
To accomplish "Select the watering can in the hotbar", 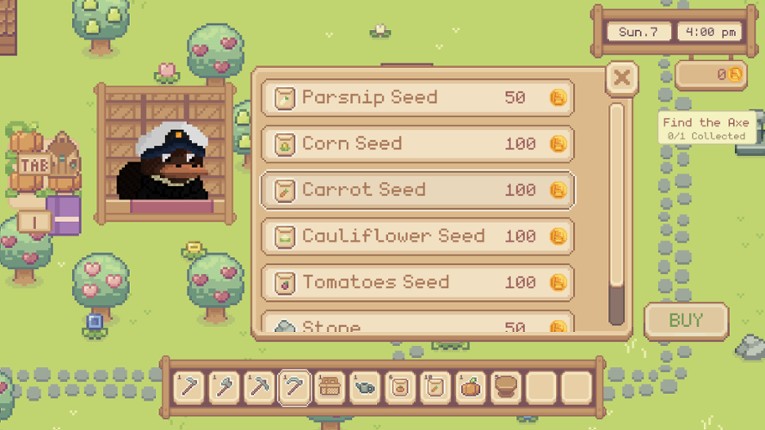I will point(365,387).
